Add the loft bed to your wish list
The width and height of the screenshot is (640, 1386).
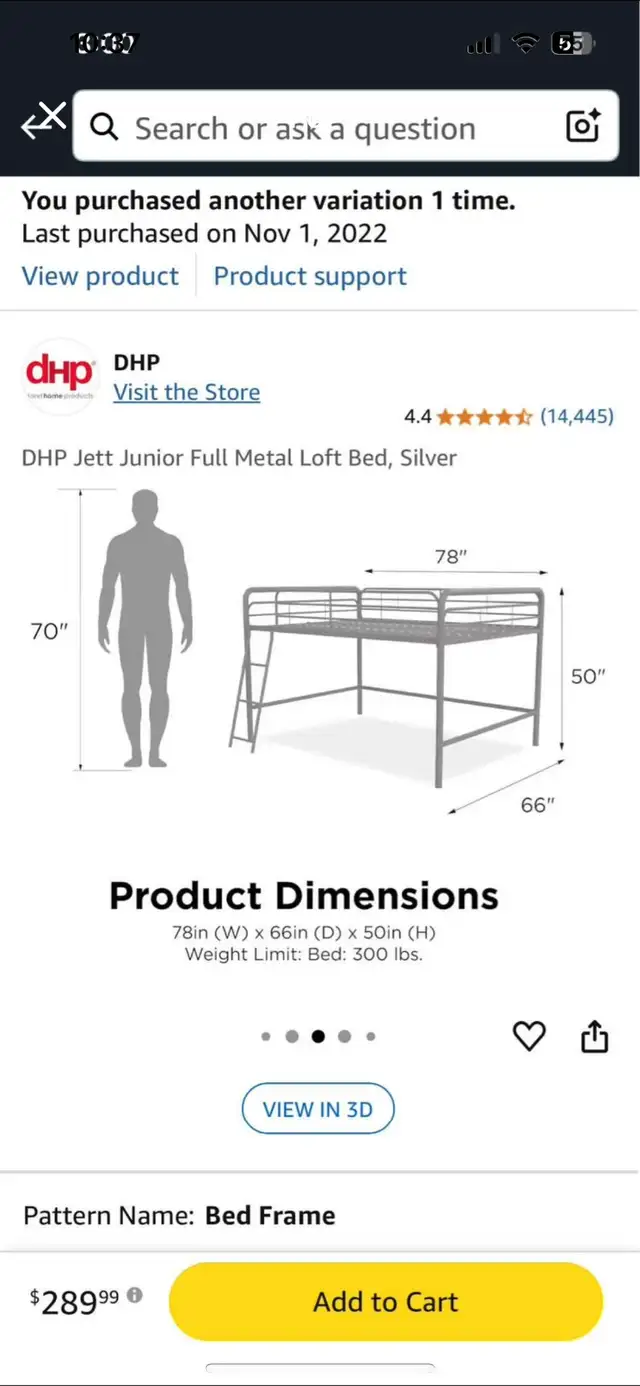pyautogui.click(x=529, y=1036)
